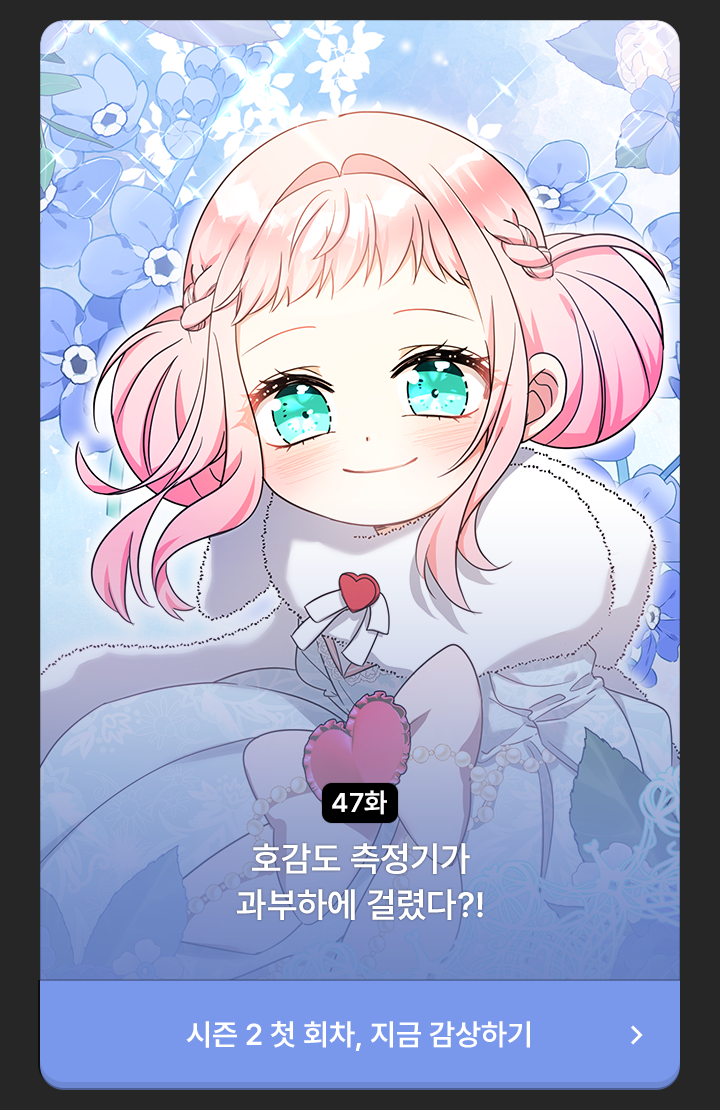Tap '시즌 2 첫 회차, 지금 감상하기' button

(360, 1034)
